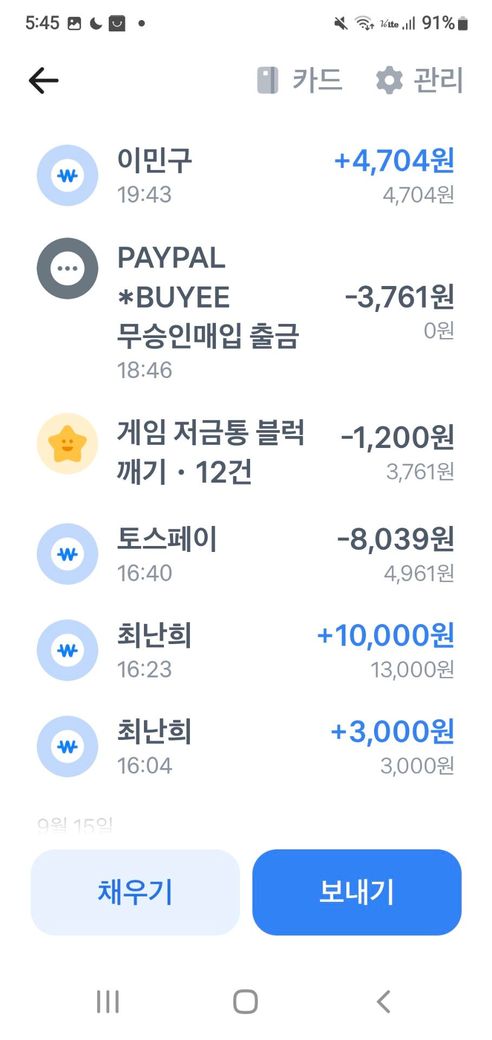Open the 게임 저금통 블럭깨기 entry
This screenshot has width=492, height=1040.
(x=246, y=451)
